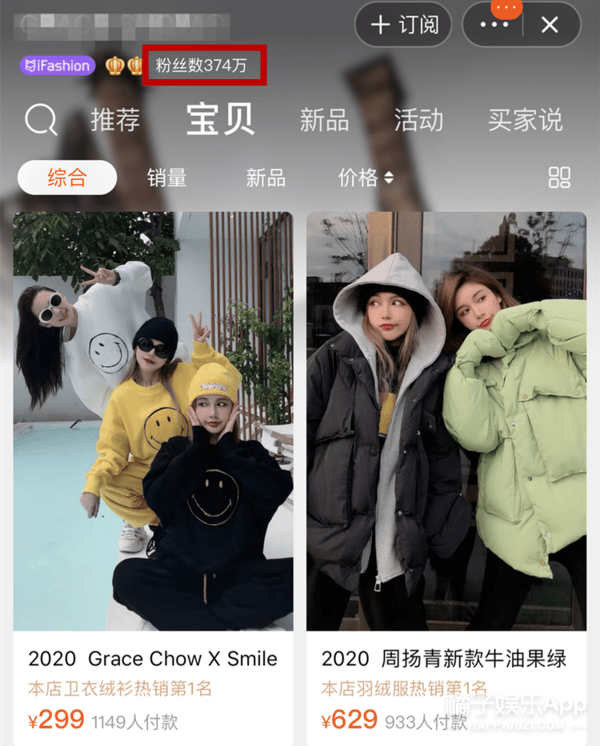Sort by 新品 in the sort row
Image resolution: width=600 pixels, height=746 pixels.
tap(265, 178)
